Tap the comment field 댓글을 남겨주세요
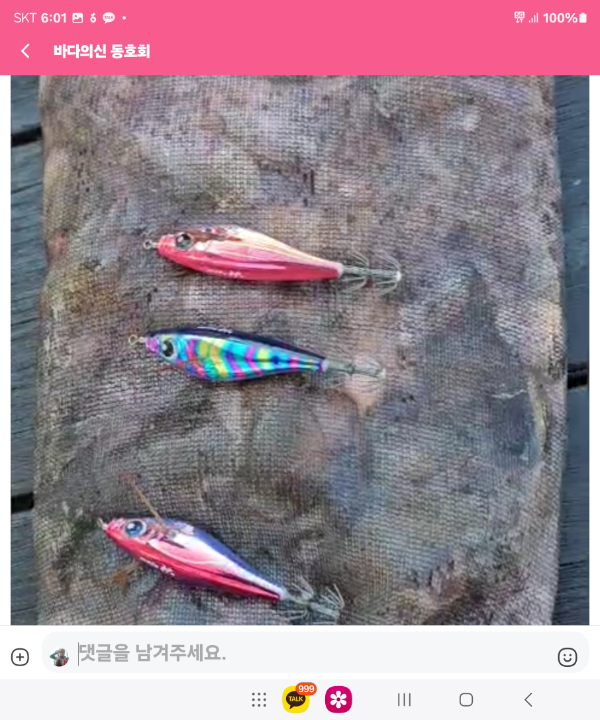This screenshot has width=600, height=720. pos(300,655)
